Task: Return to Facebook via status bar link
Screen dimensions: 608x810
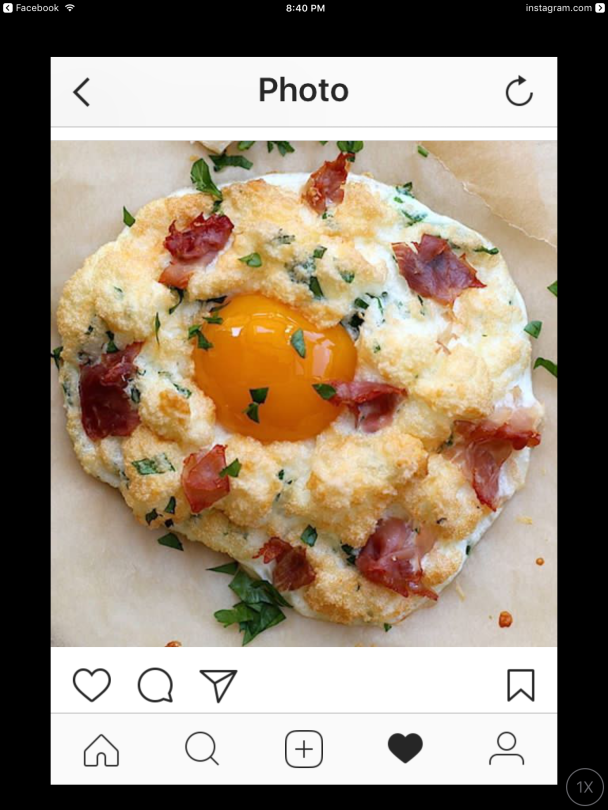Action: (30, 8)
